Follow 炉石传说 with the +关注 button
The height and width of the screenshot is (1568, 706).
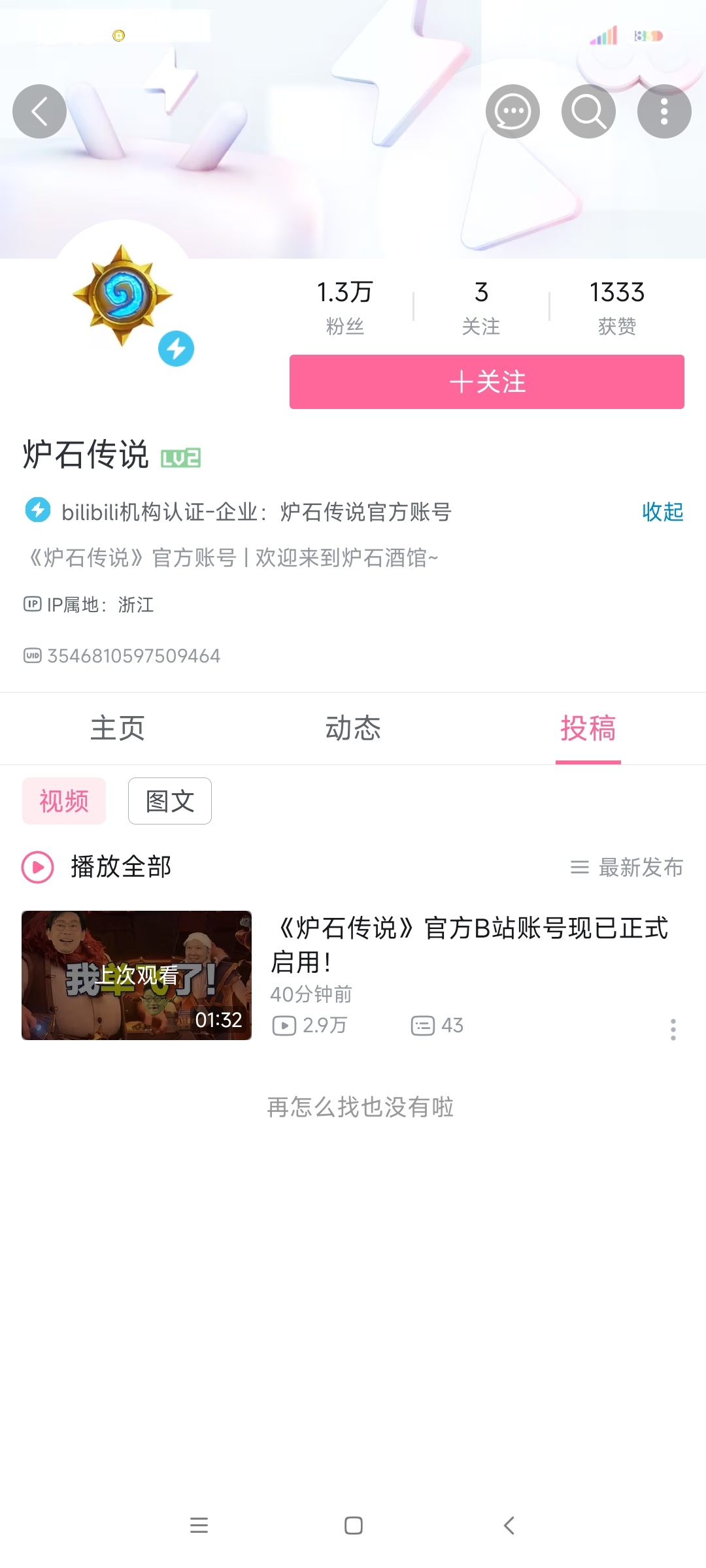pyautogui.click(x=487, y=382)
